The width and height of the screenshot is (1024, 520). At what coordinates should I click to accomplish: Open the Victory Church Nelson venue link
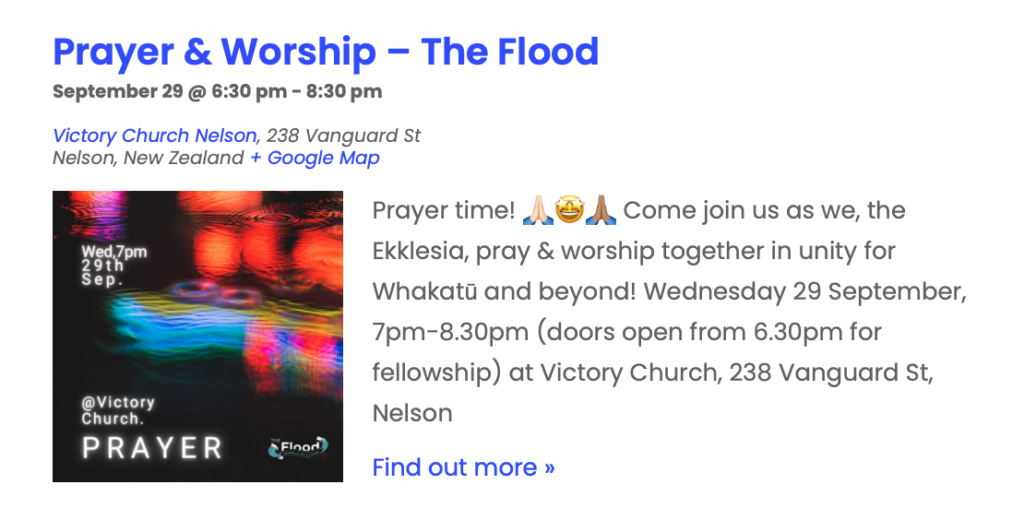(156, 135)
